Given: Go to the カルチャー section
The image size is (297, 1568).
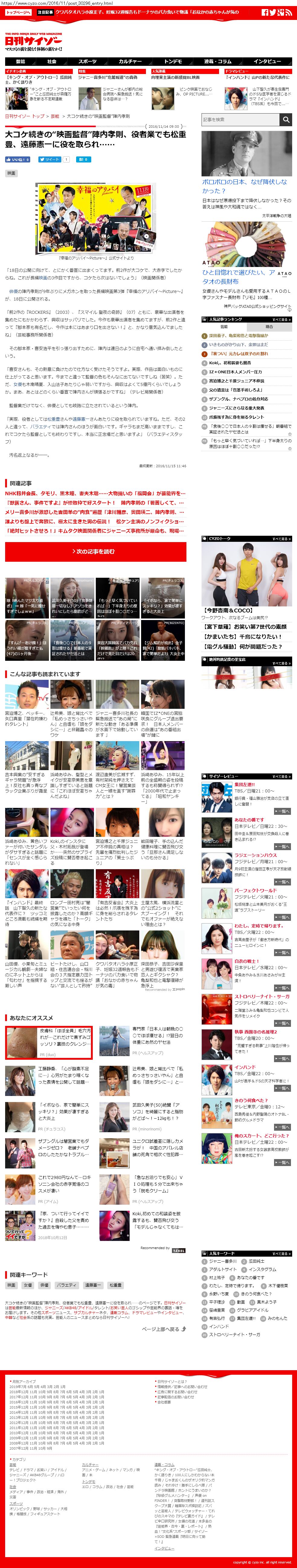Looking at the screenshot, I should tap(130, 62).
